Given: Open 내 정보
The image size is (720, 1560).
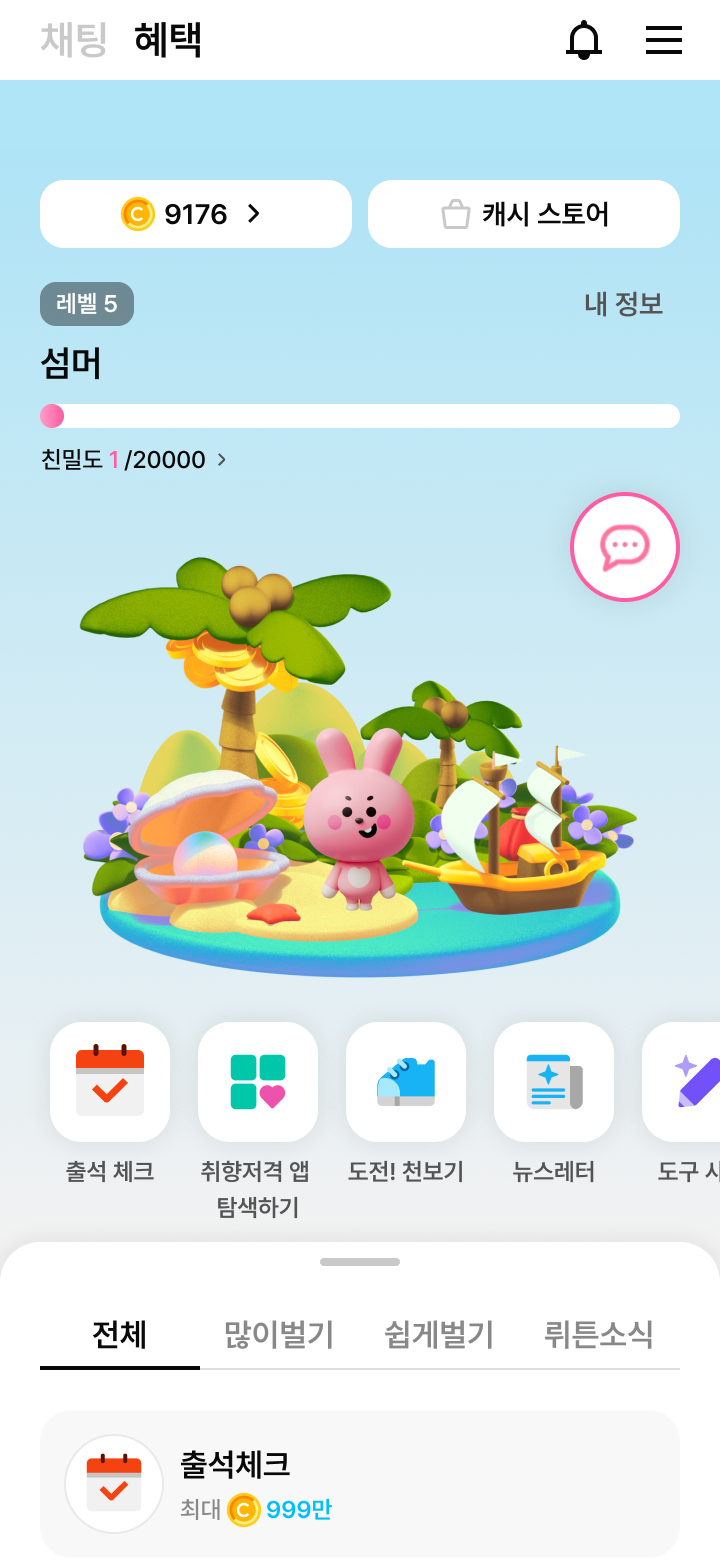Looking at the screenshot, I should click(x=624, y=304).
